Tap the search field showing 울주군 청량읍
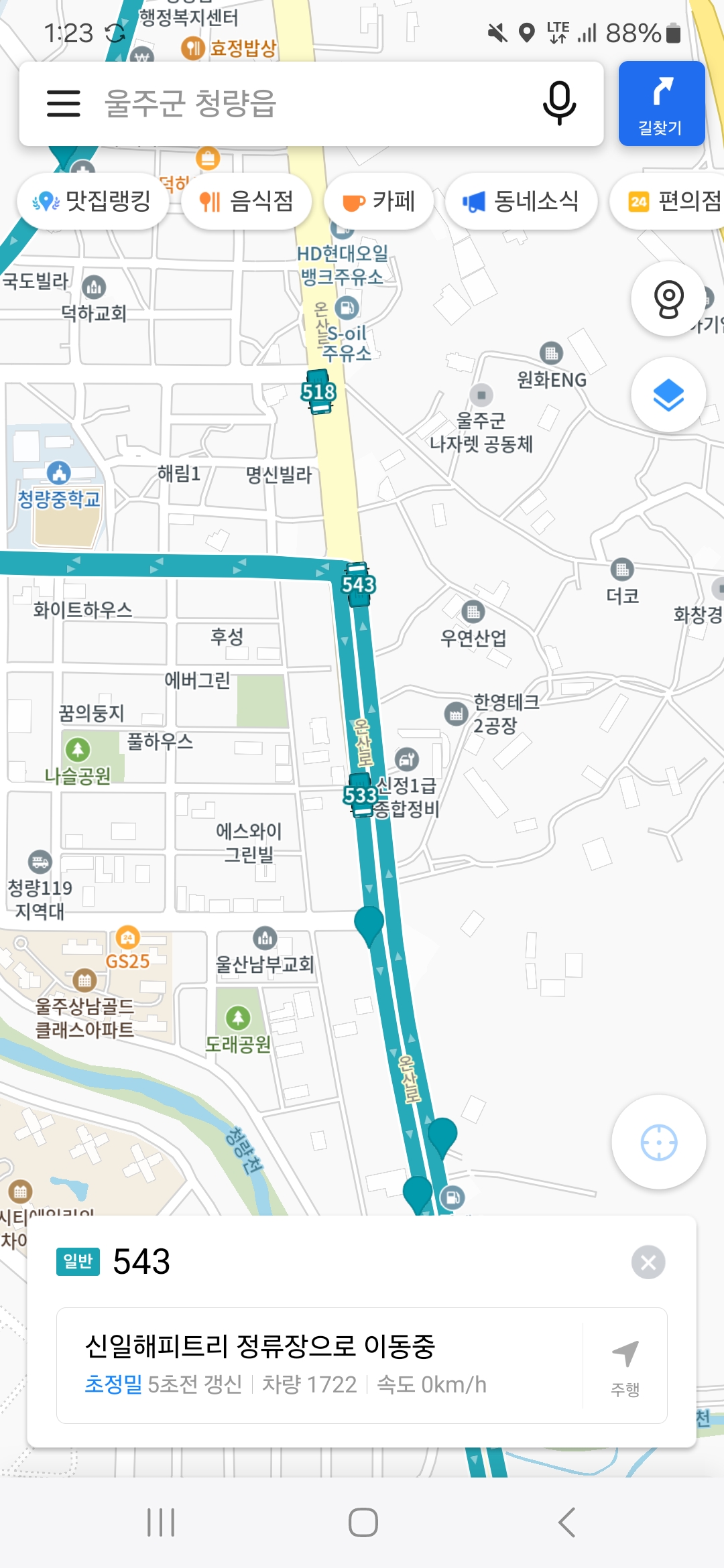The image size is (724, 1568). point(302,104)
